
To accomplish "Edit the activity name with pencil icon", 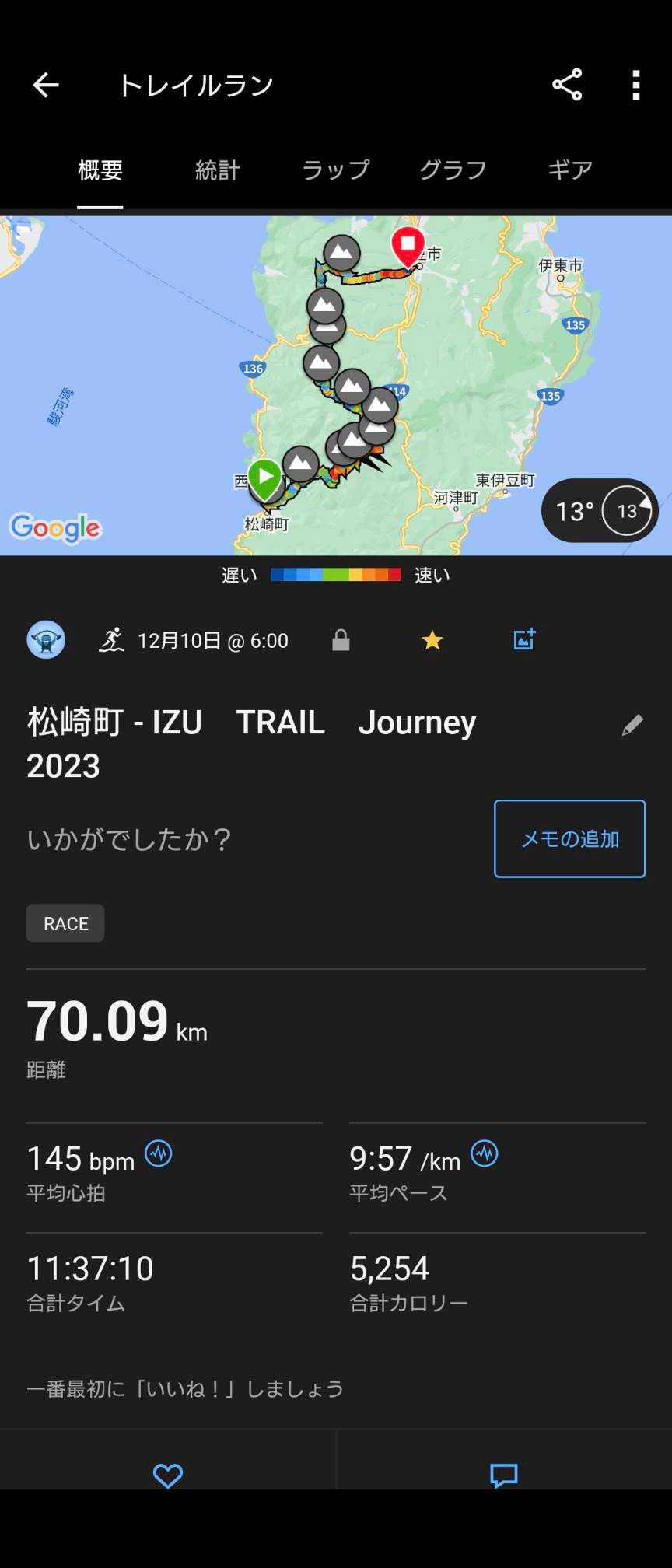I will (632, 725).
